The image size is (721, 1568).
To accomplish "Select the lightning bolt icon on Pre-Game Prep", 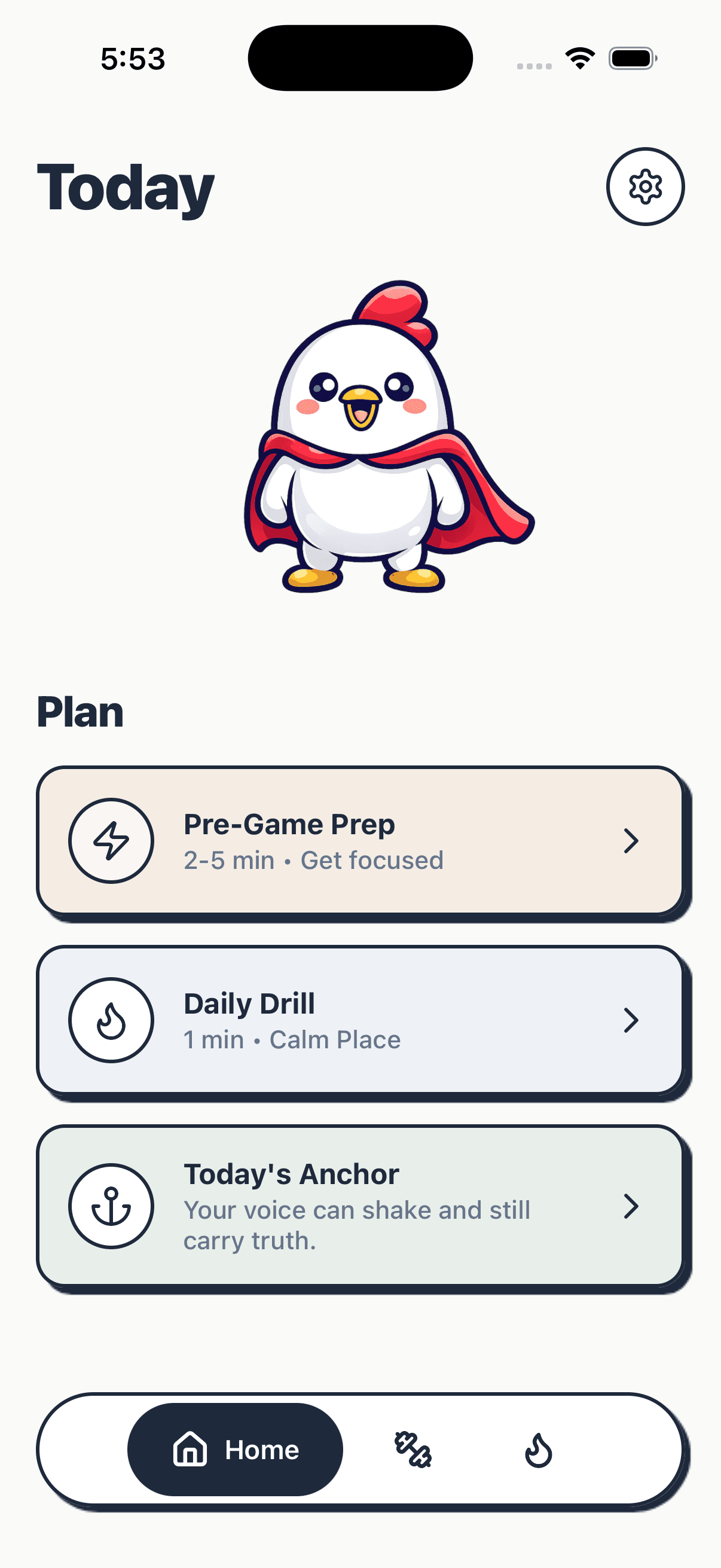I will click(x=111, y=840).
